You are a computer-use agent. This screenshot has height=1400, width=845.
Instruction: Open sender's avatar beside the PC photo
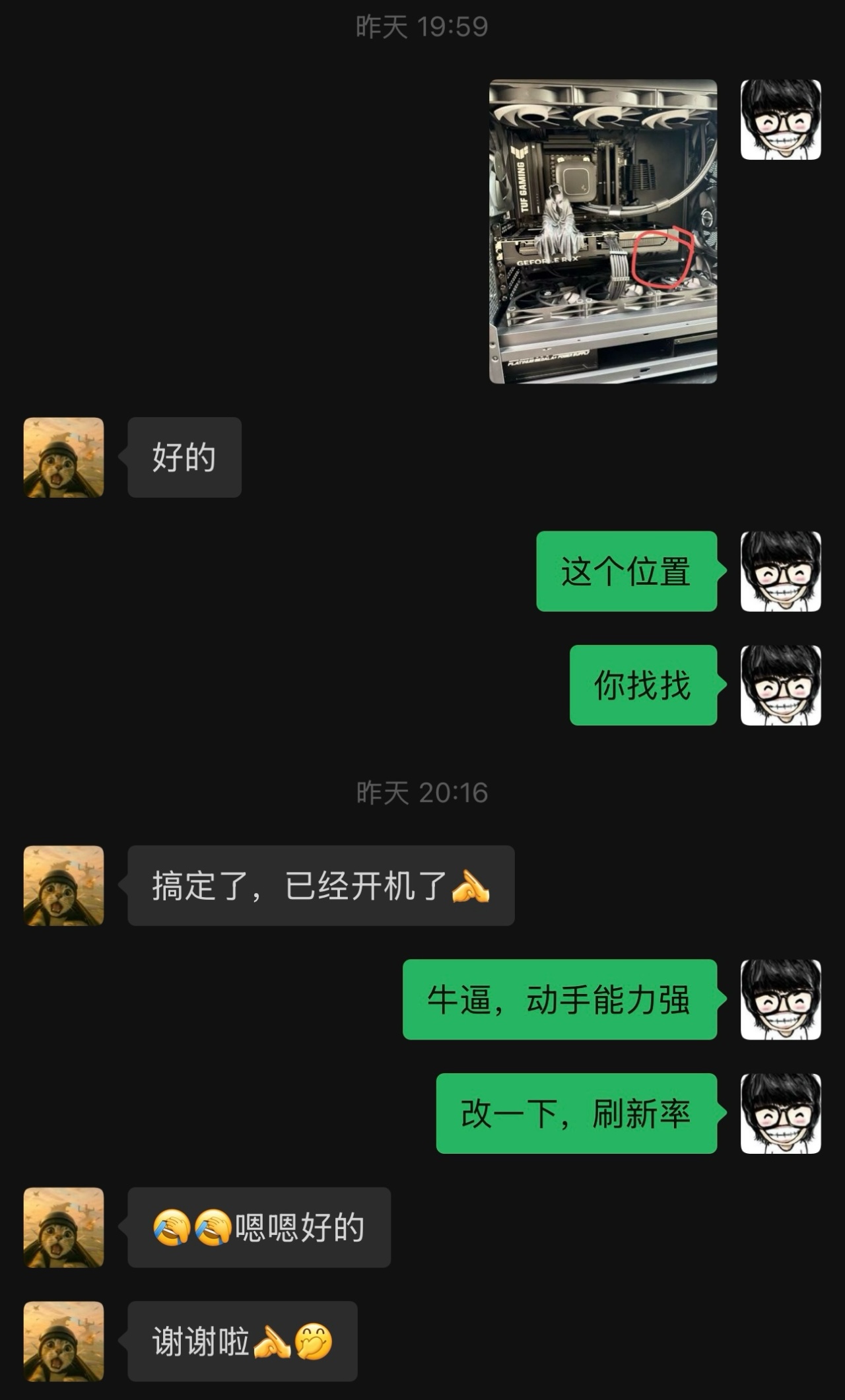(780, 119)
